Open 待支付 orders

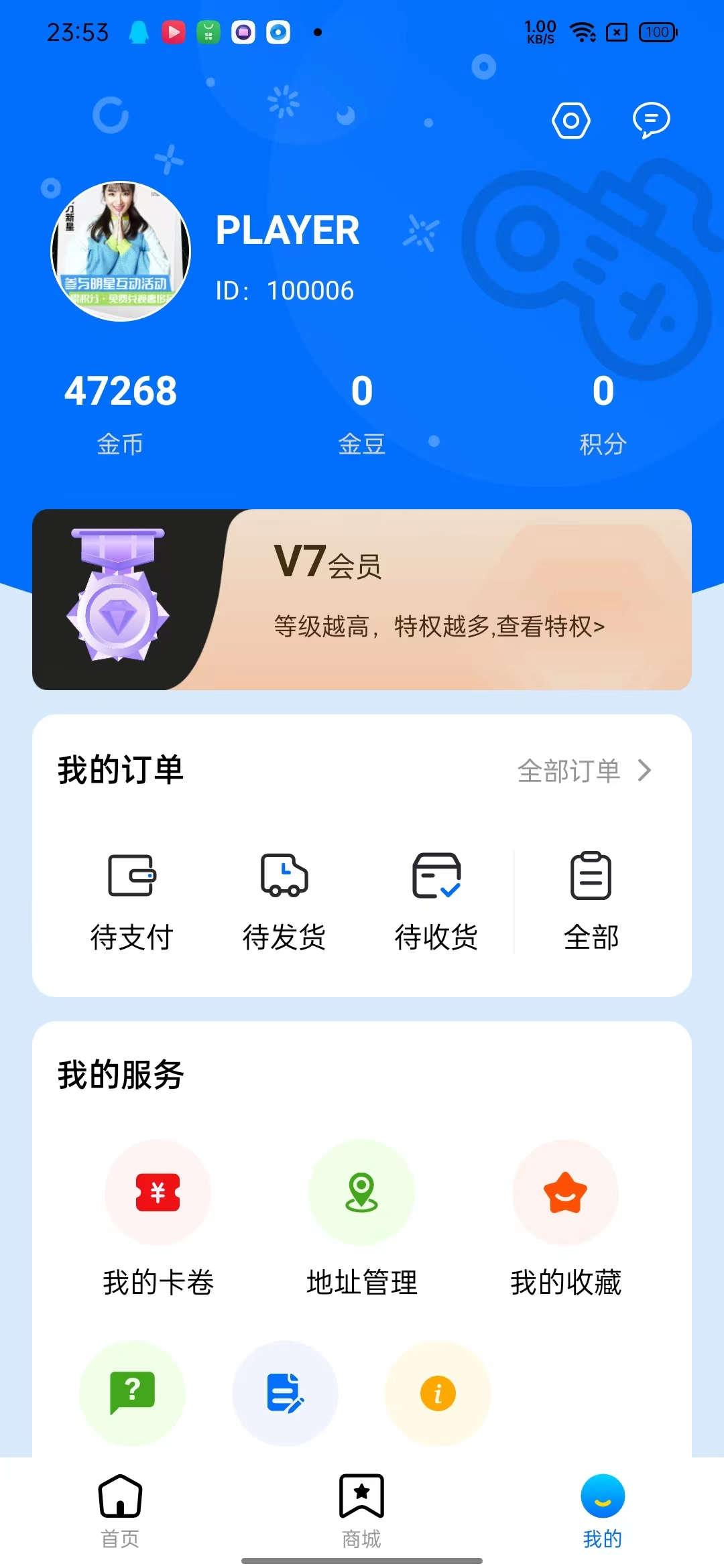(131, 901)
